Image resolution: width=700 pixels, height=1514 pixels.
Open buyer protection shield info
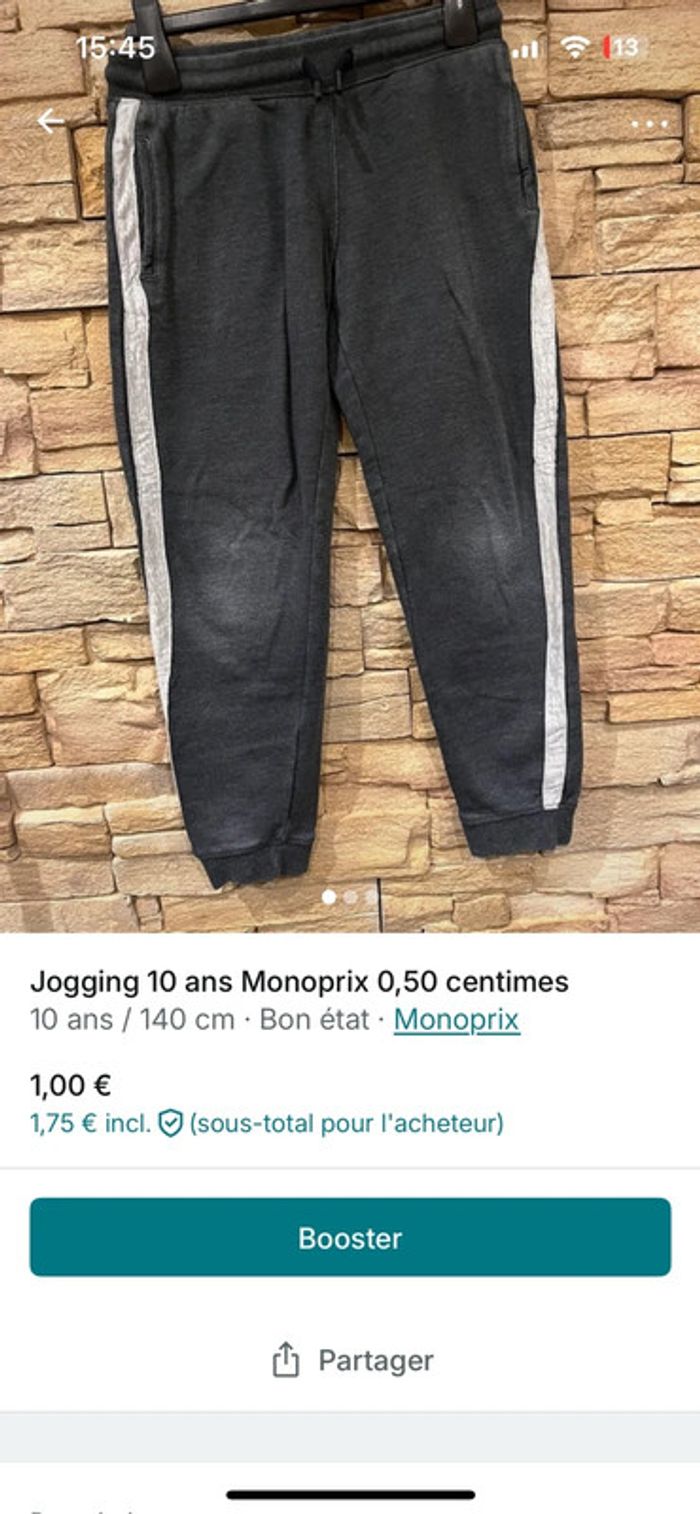click(171, 1124)
